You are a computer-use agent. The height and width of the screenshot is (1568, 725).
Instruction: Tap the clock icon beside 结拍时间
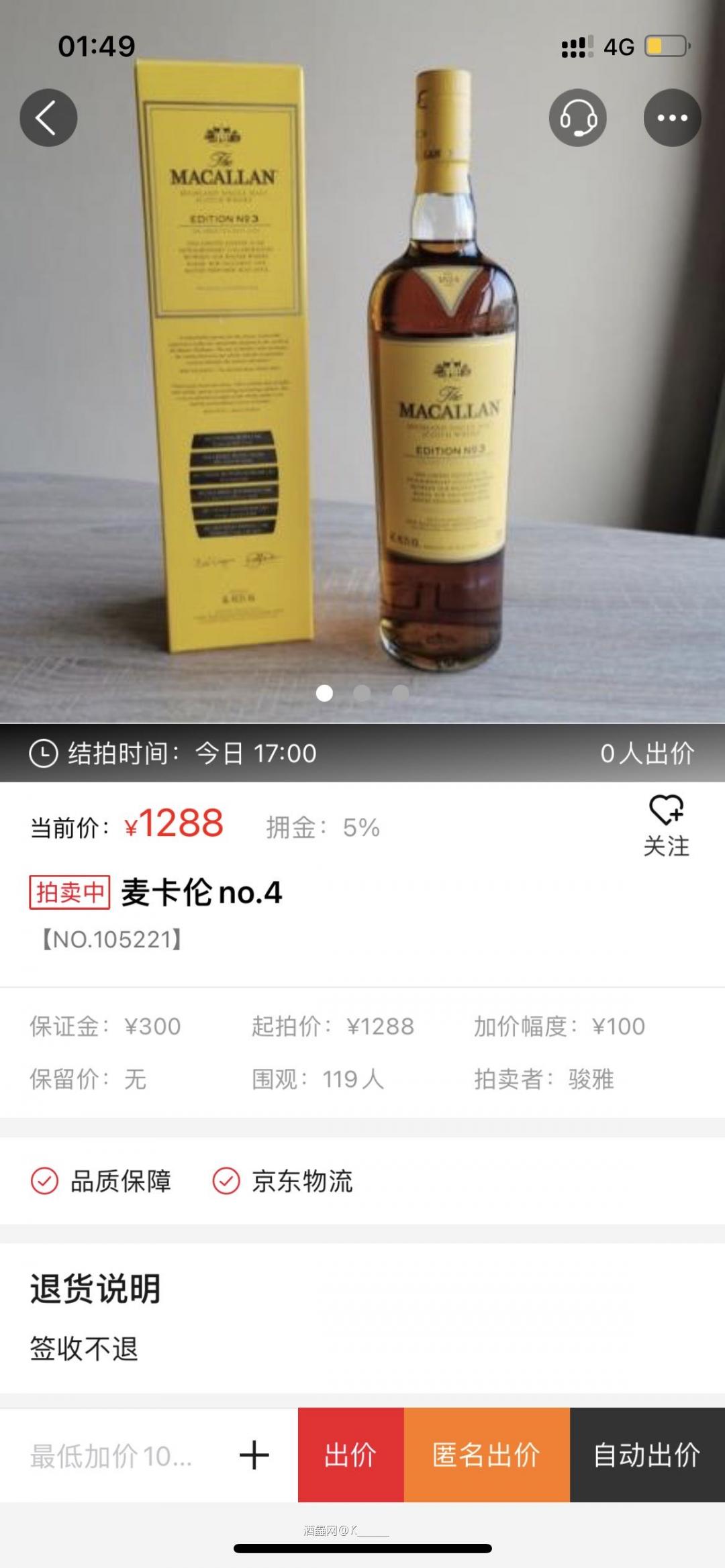coord(44,753)
